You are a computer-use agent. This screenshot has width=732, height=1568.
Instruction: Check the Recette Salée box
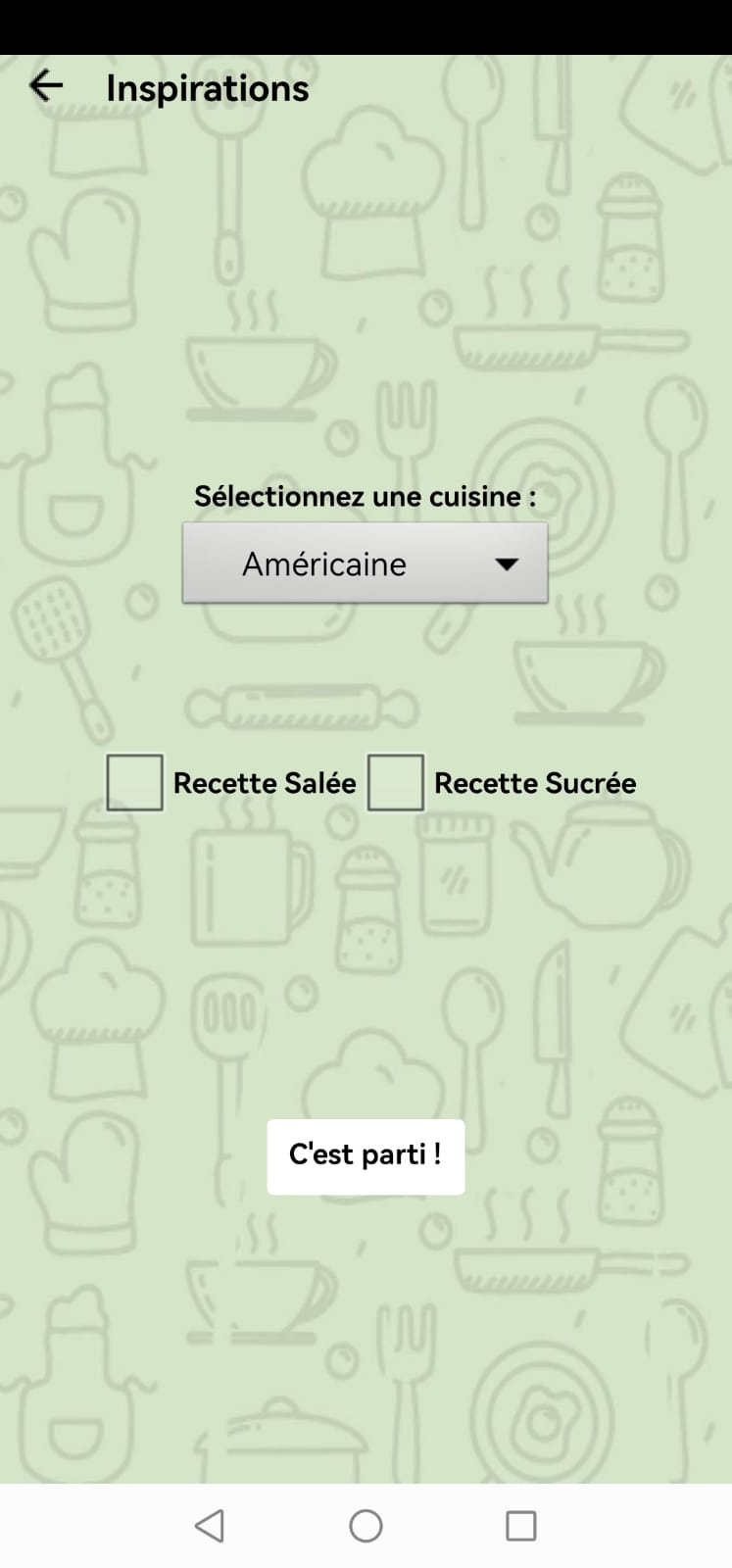[134, 782]
